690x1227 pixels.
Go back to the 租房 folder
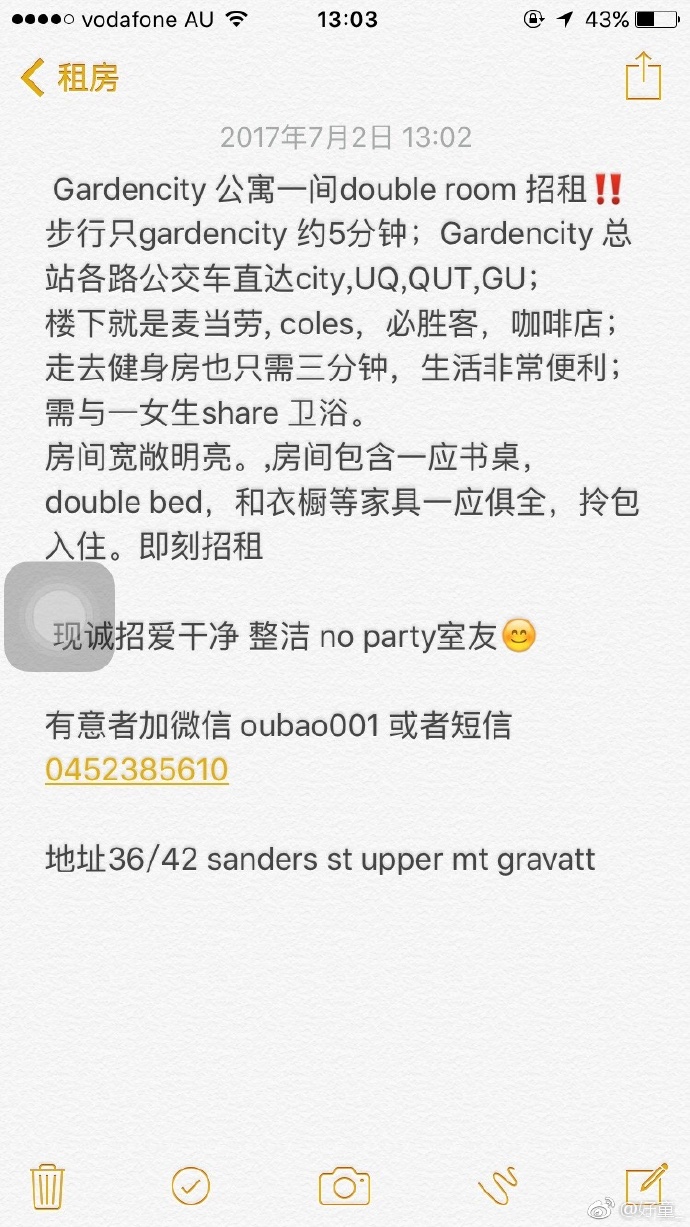pyautogui.click(x=69, y=77)
